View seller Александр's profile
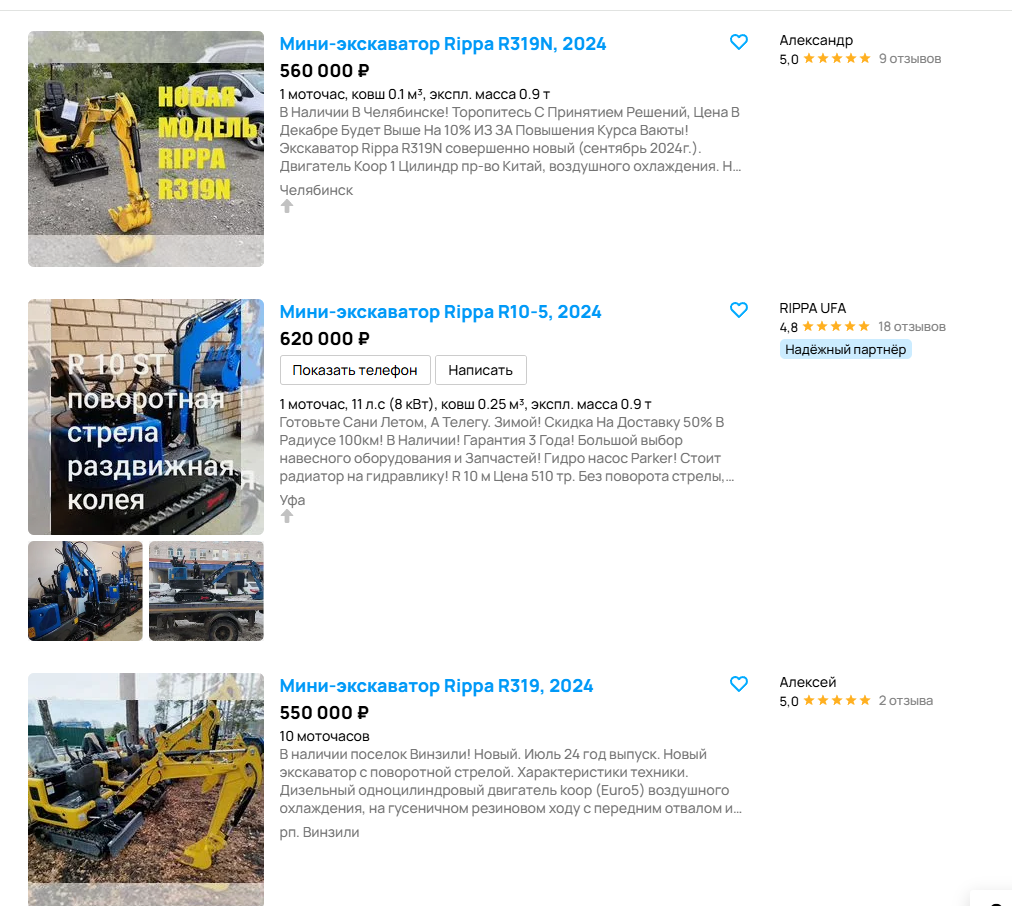The width and height of the screenshot is (1012, 906). coord(816,40)
